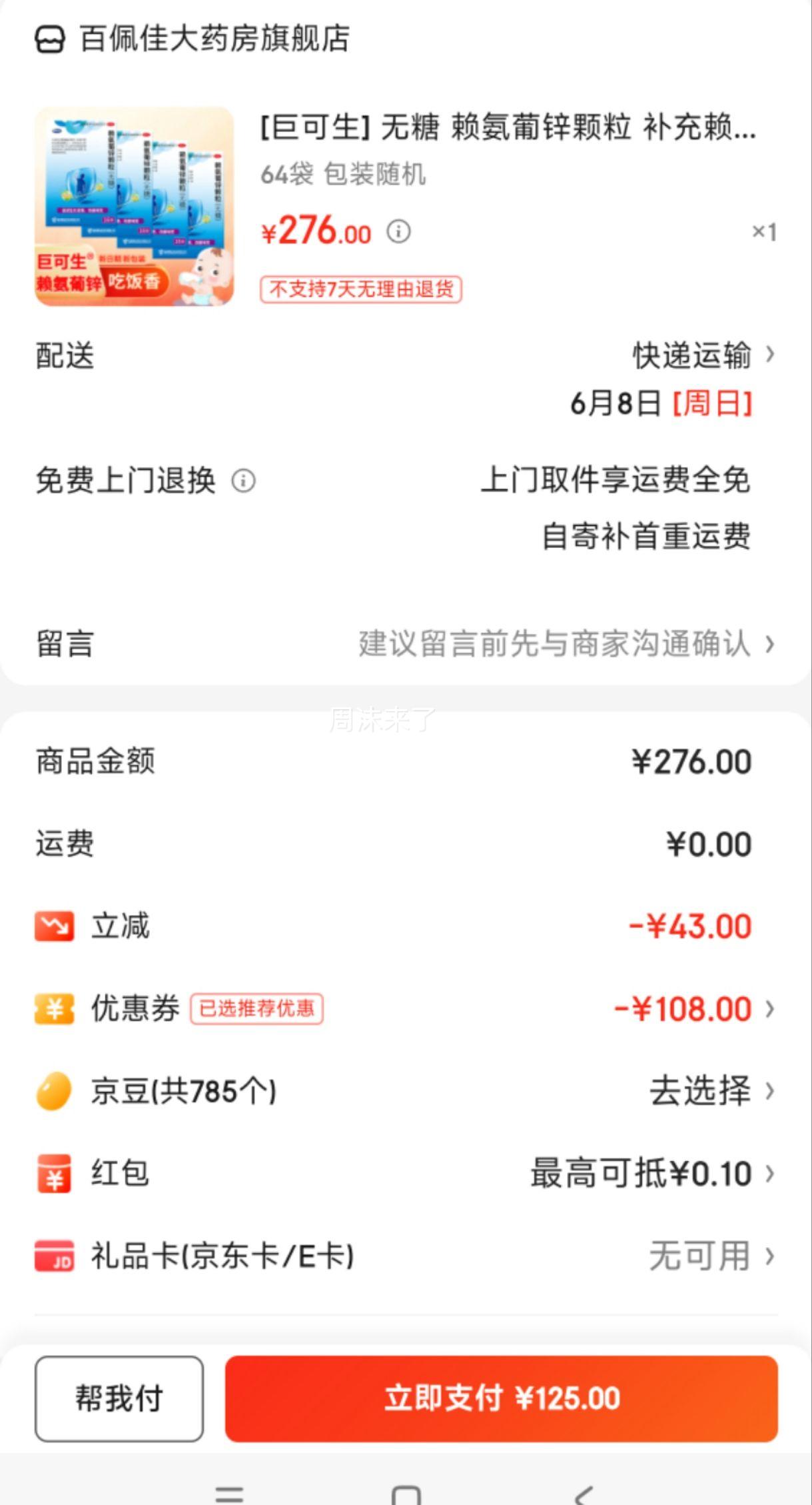Tap the 帮我付 button
The height and width of the screenshot is (1505, 812).
(119, 1399)
